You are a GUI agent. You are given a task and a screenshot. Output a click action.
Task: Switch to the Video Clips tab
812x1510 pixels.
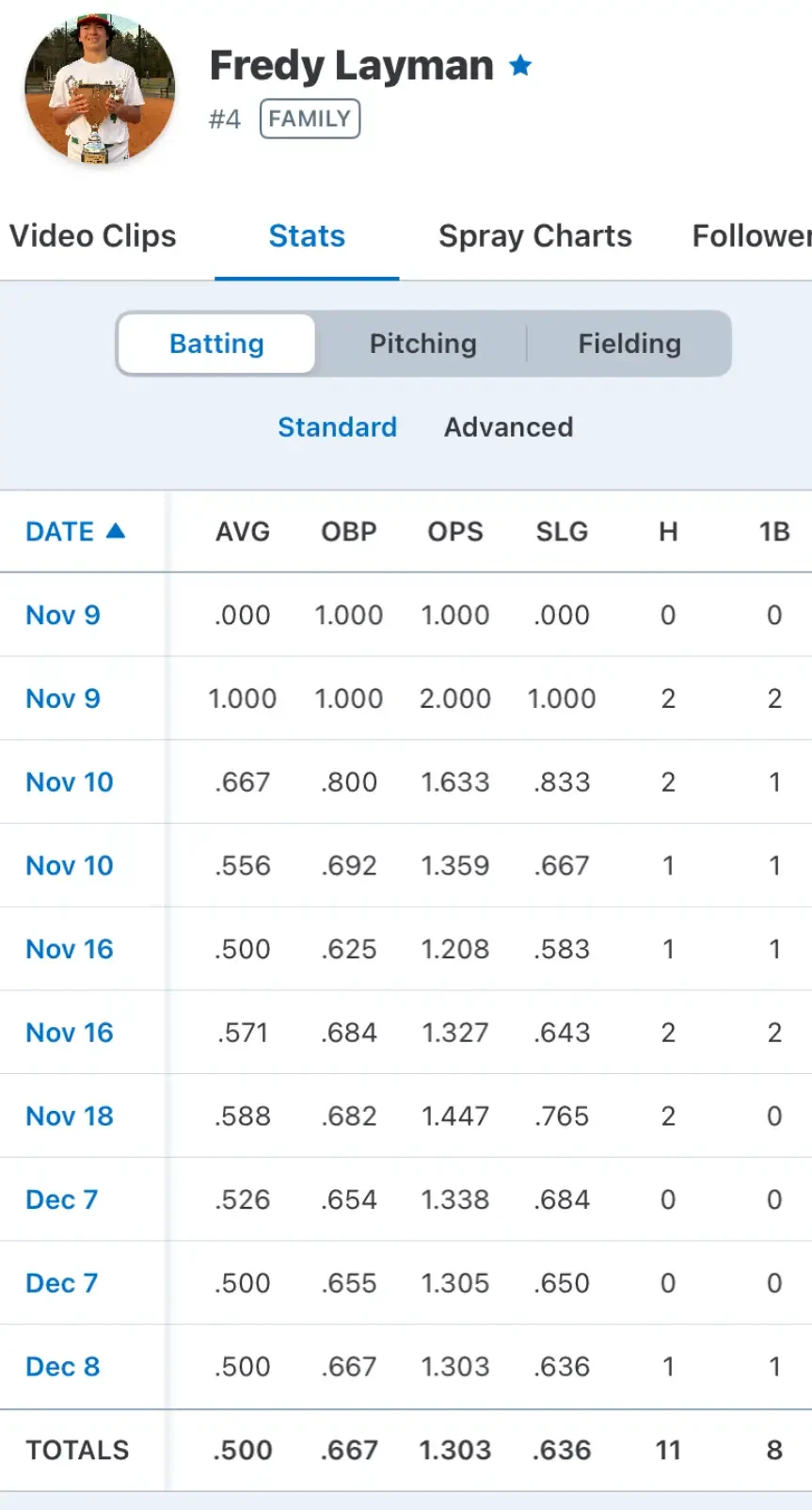pyautogui.click(x=93, y=235)
